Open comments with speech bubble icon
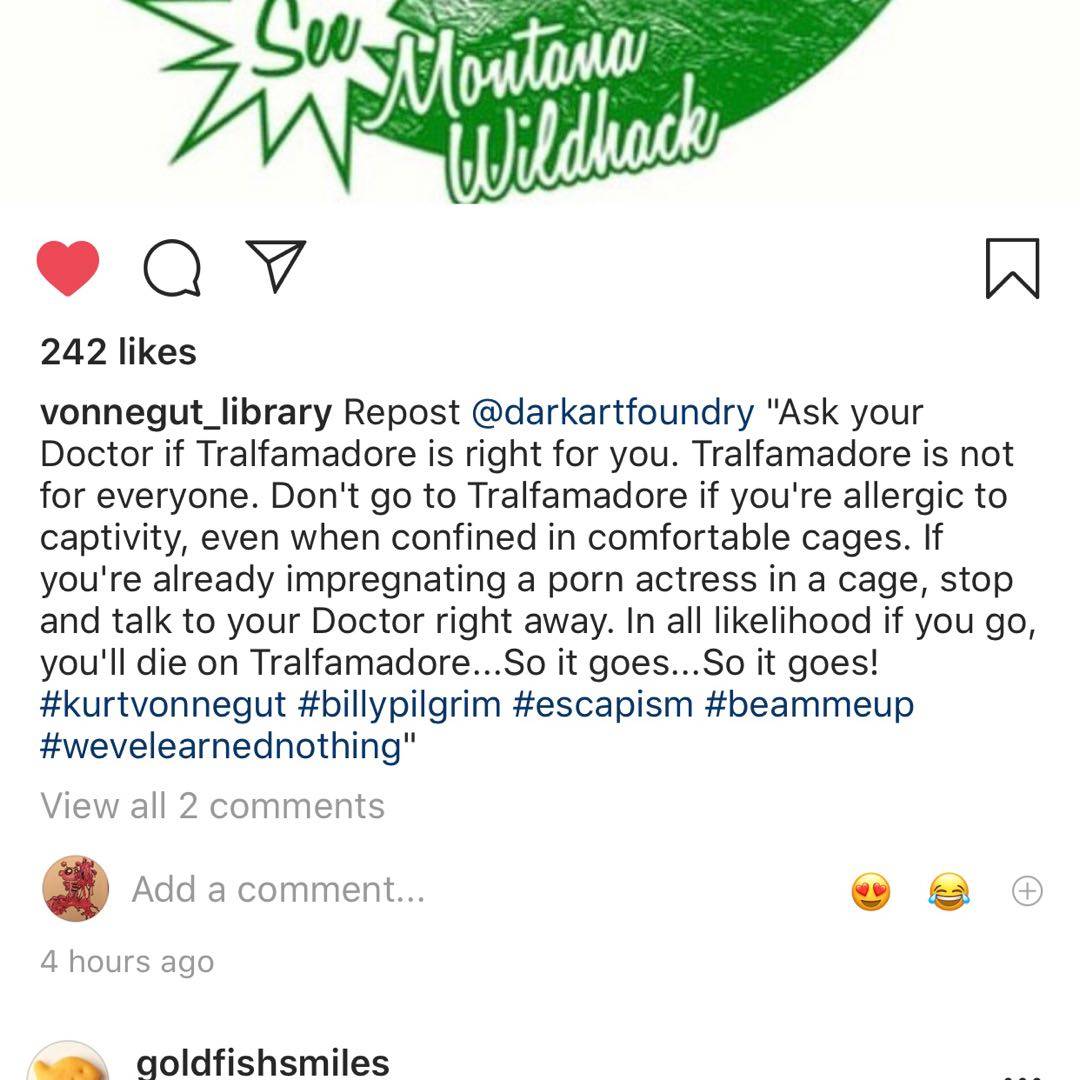Image resolution: width=1080 pixels, height=1080 pixels. tap(172, 268)
